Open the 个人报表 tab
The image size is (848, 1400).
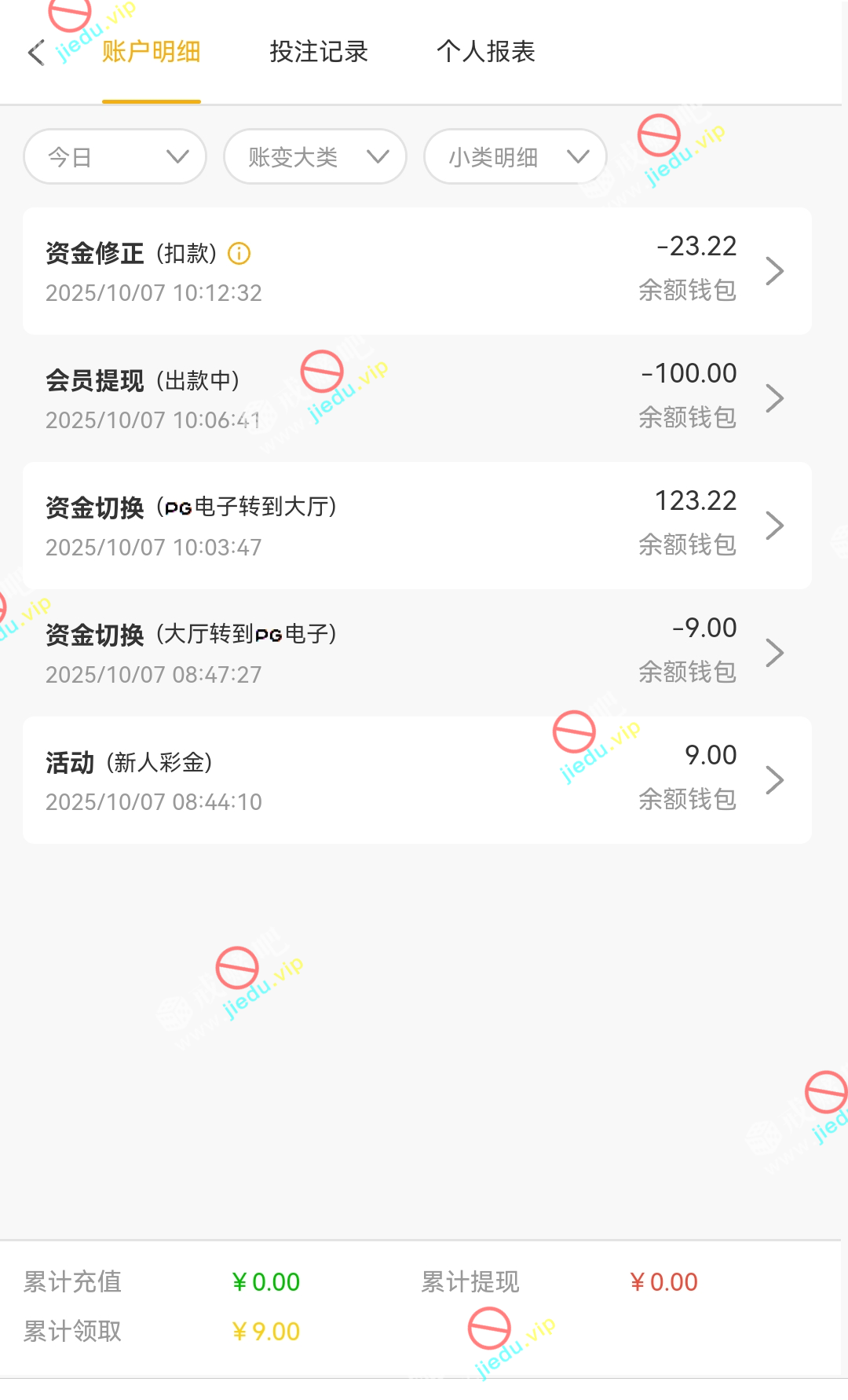pos(486,52)
